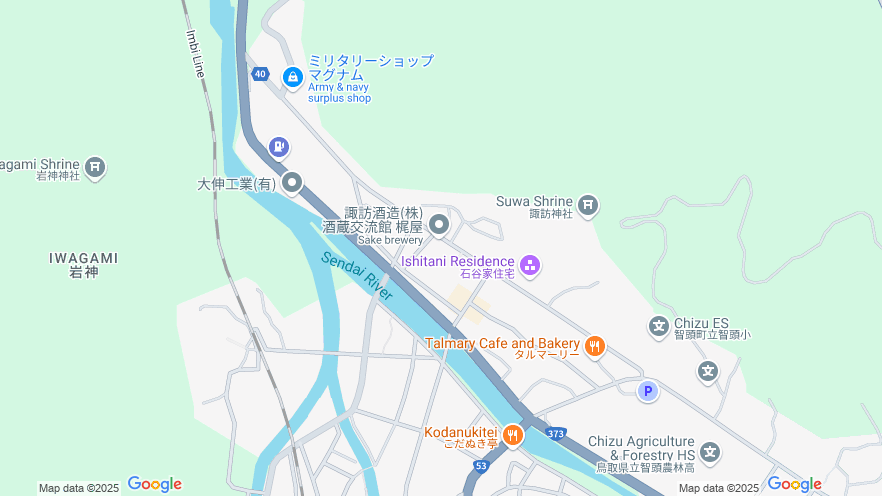Open Kodanukitei restaurant pin
The image size is (882, 496).
point(512,434)
